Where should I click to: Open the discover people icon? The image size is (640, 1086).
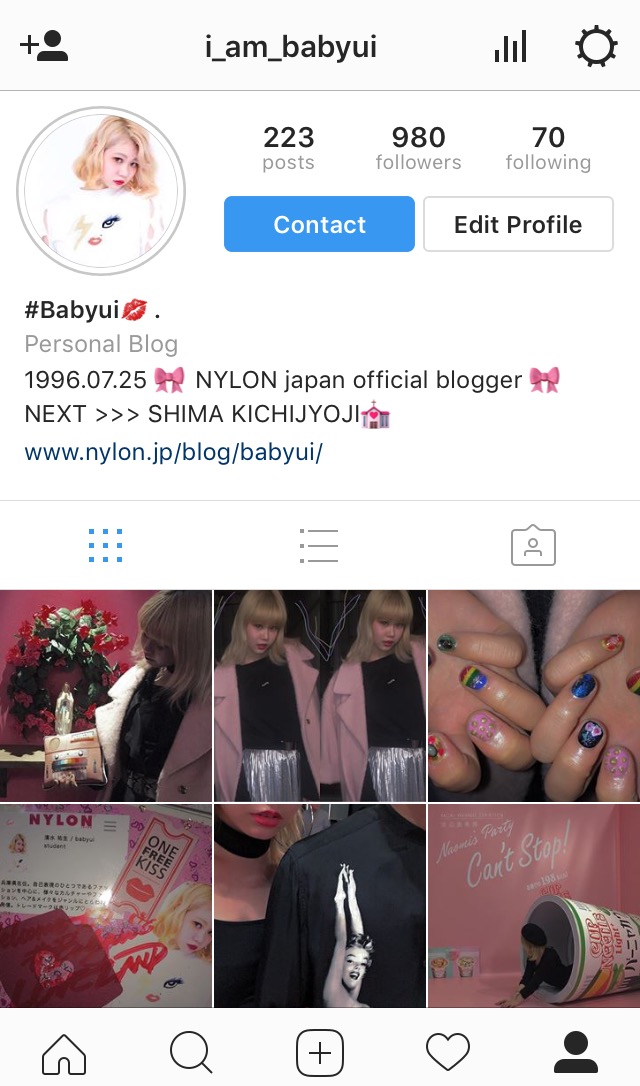click(44, 47)
